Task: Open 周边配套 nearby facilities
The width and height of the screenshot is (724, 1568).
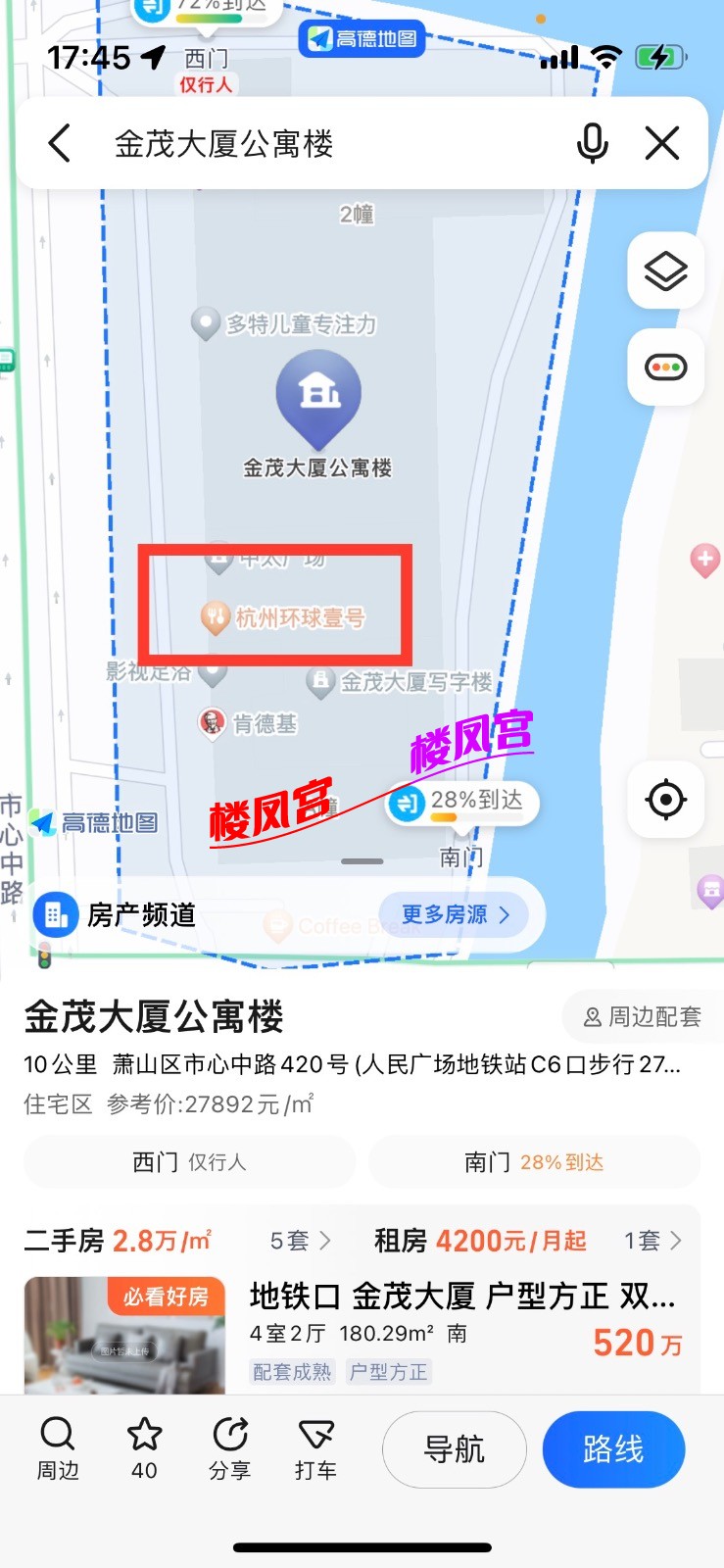Action: click(x=643, y=1017)
